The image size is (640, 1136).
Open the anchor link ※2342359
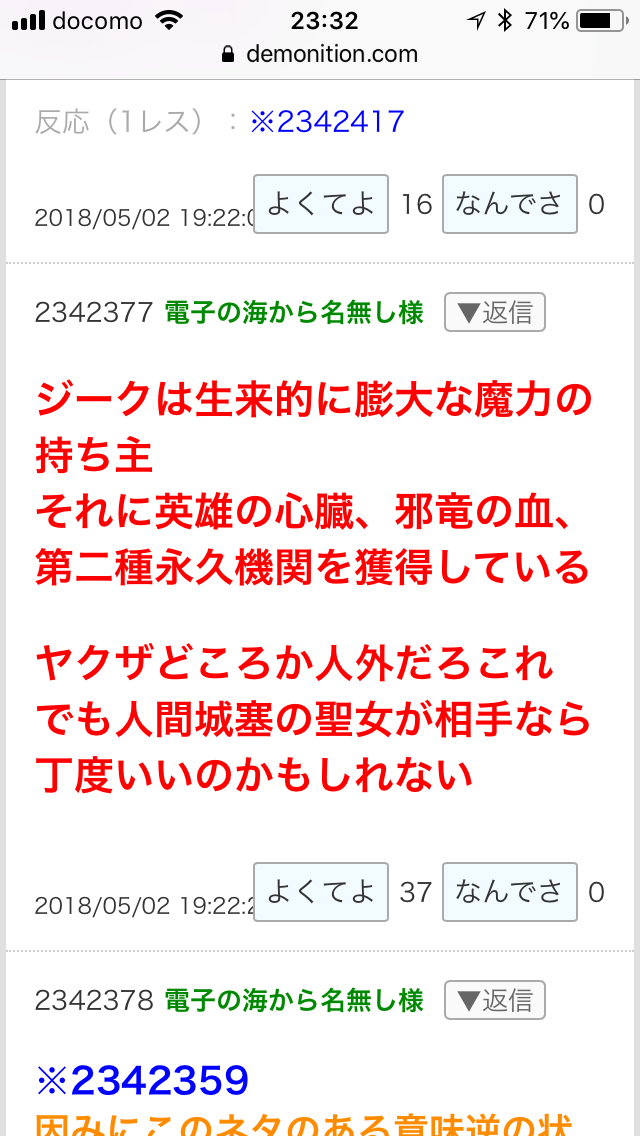[141, 1080]
